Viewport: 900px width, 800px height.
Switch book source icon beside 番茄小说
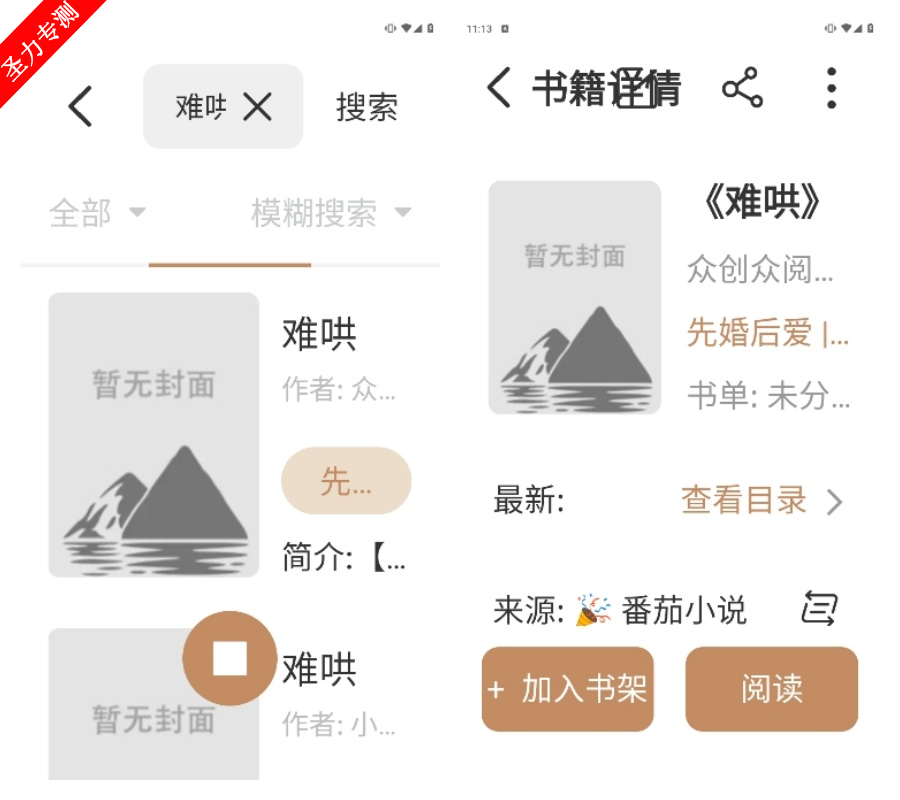pos(819,608)
